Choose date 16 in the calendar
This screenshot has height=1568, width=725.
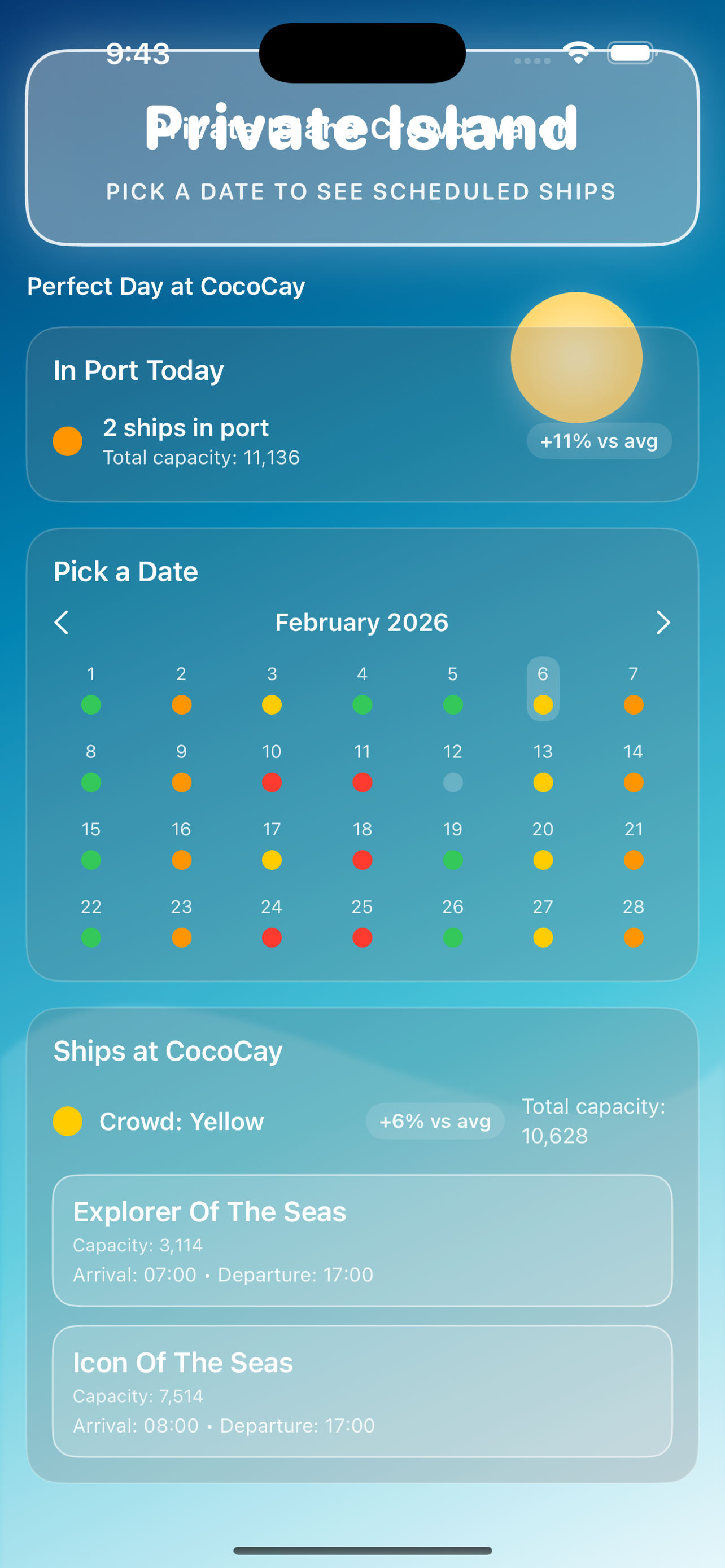(x=181, y=844)
